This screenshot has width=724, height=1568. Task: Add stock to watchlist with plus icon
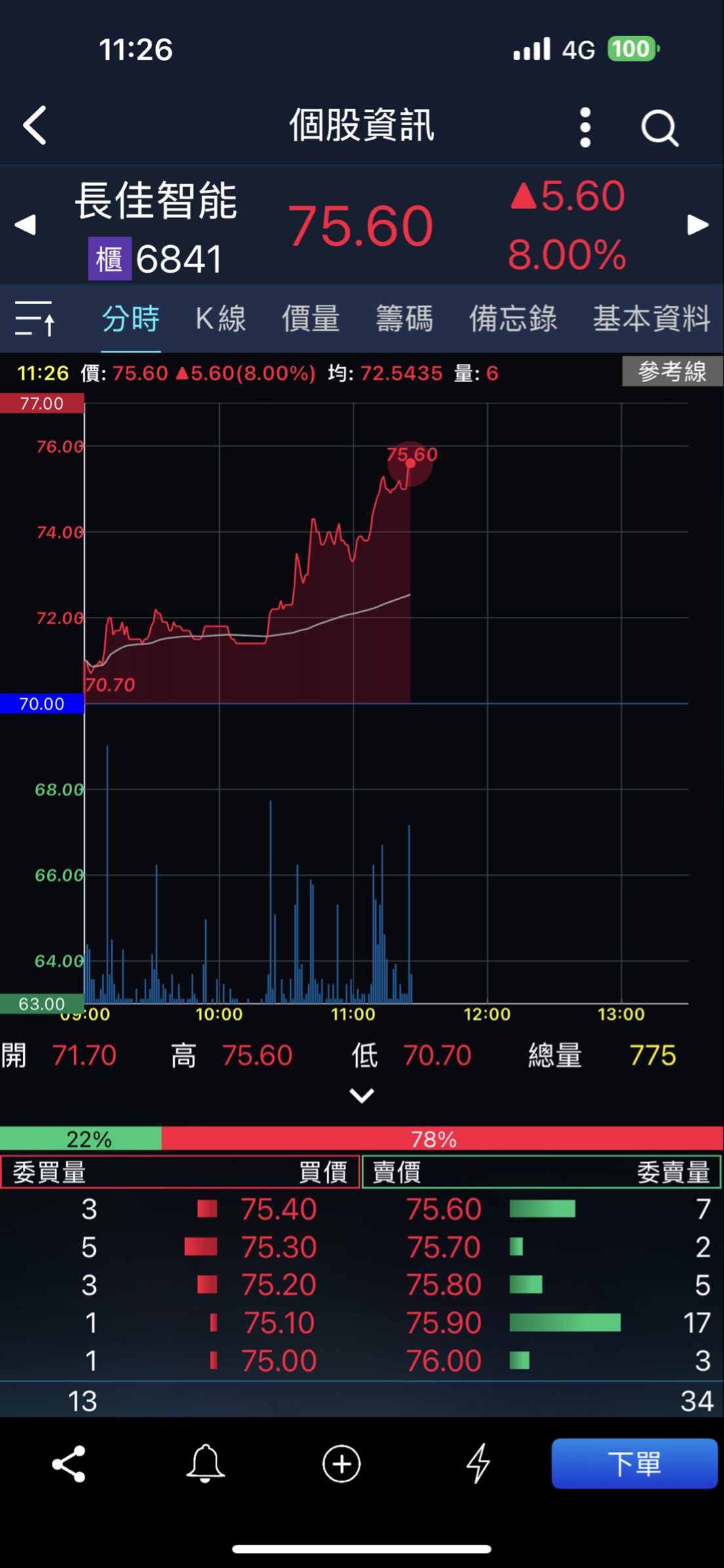pyautogui.click(x=342, y=1464)
